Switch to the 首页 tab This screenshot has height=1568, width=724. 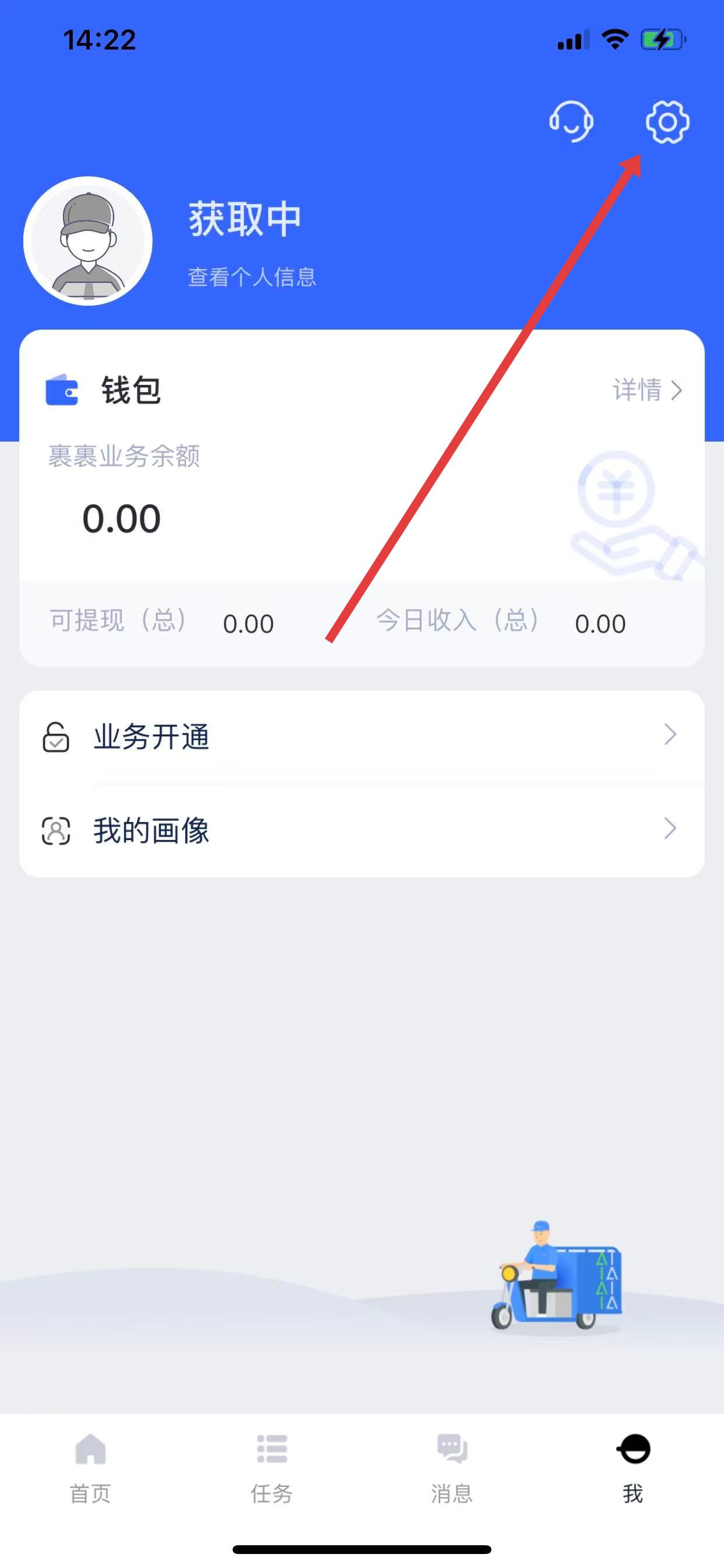pyautogui.click(x=90, y=1467)
